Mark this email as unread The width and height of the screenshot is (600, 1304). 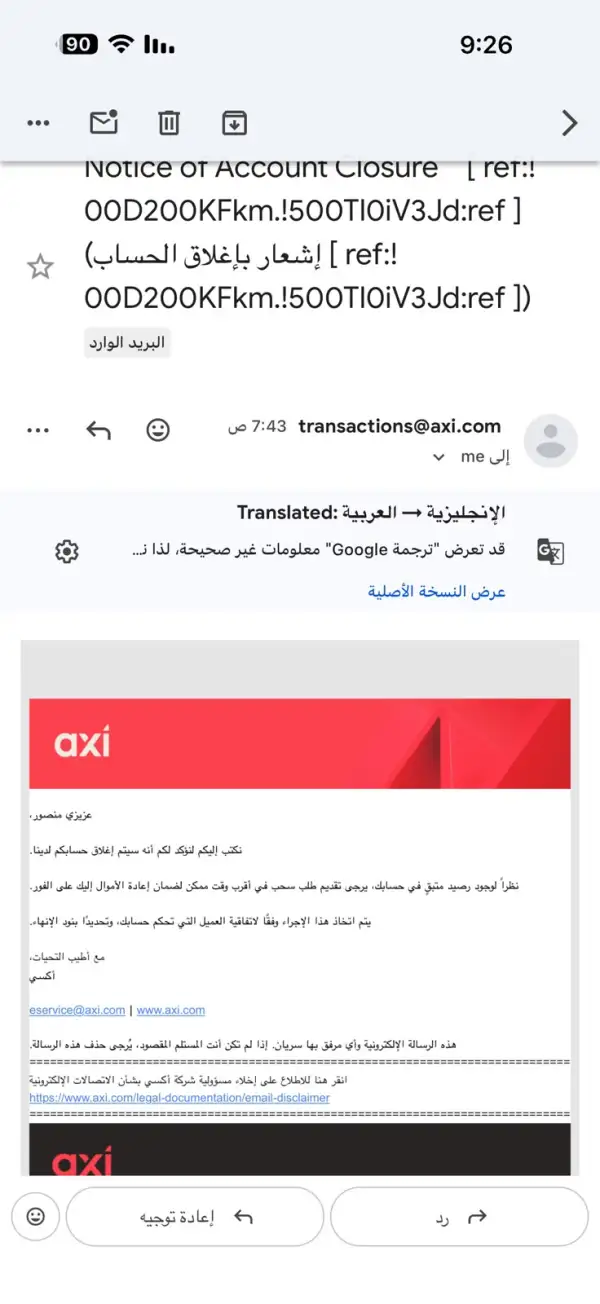[x=104, y=122]
